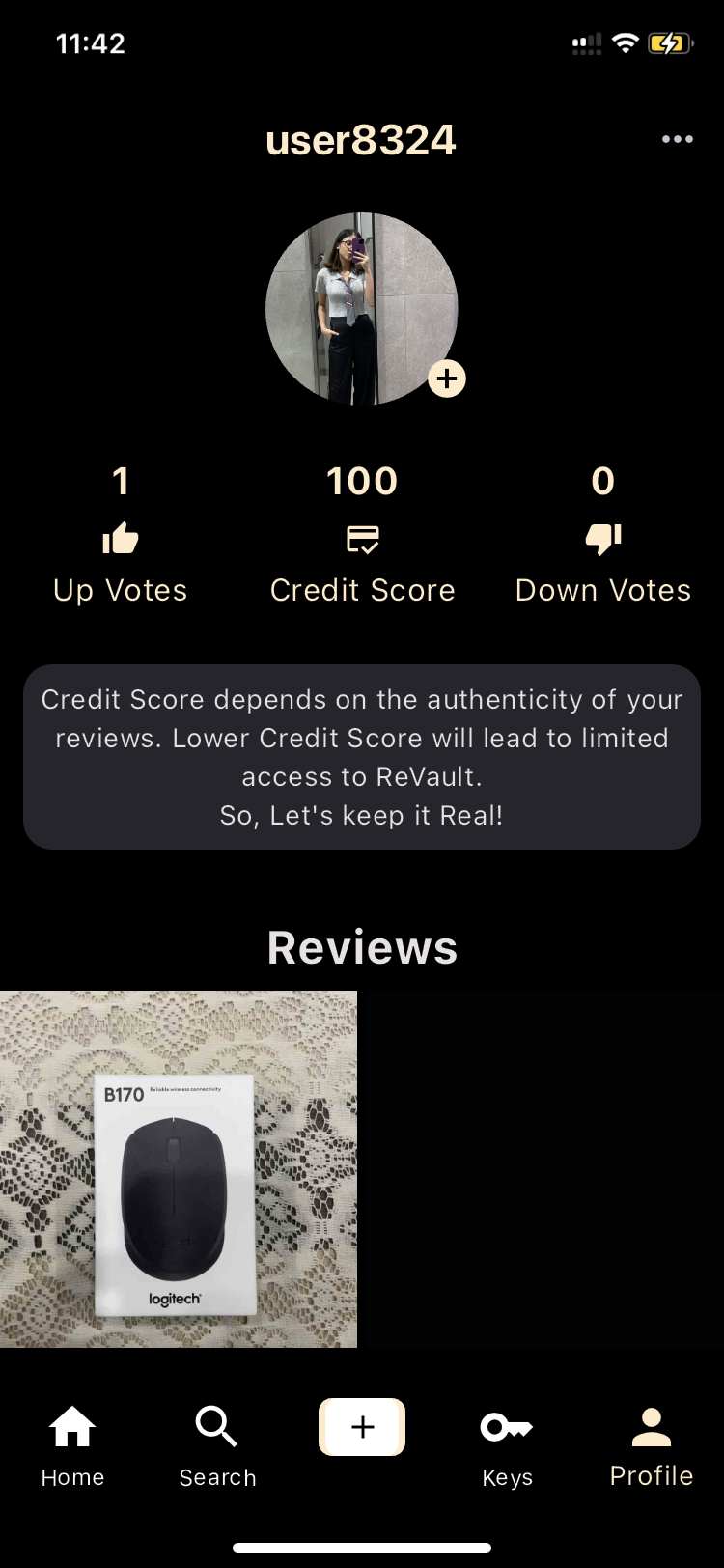Tap the plus badge to change profile photo

point(447,378)
